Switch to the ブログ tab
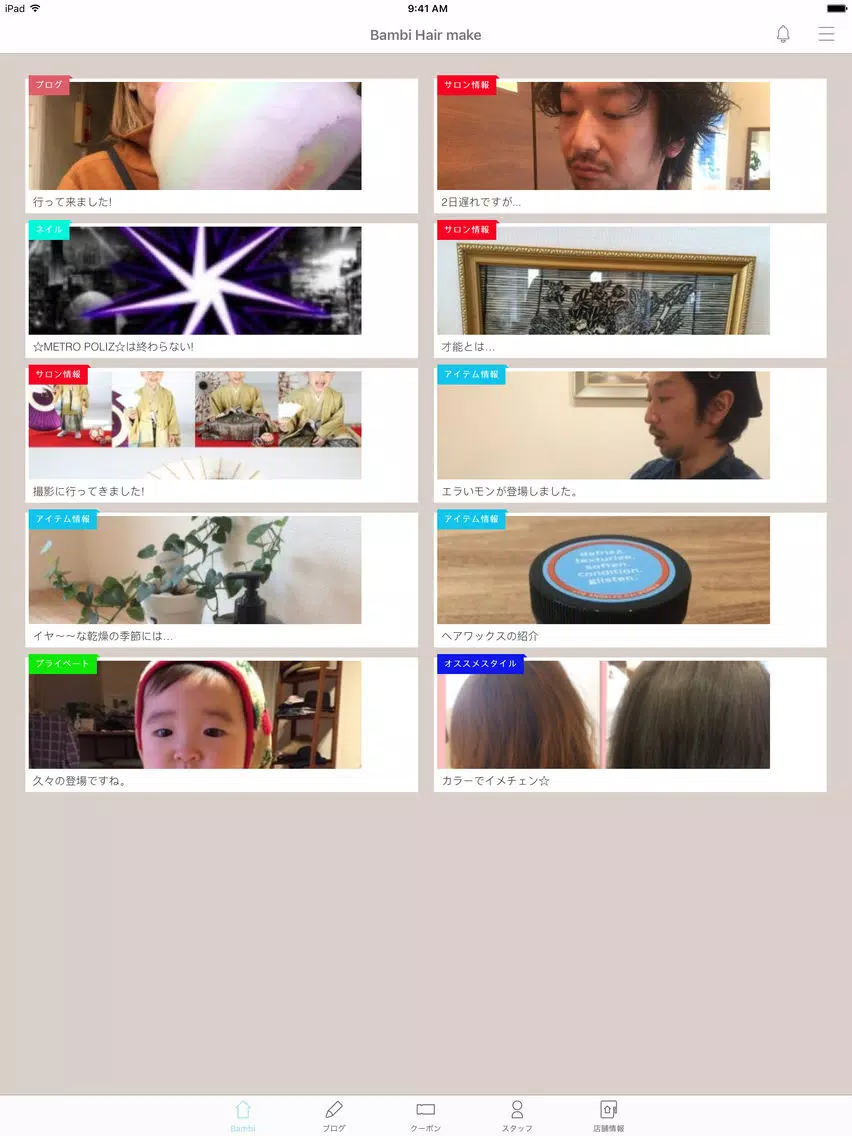 tap(334, 1115)
